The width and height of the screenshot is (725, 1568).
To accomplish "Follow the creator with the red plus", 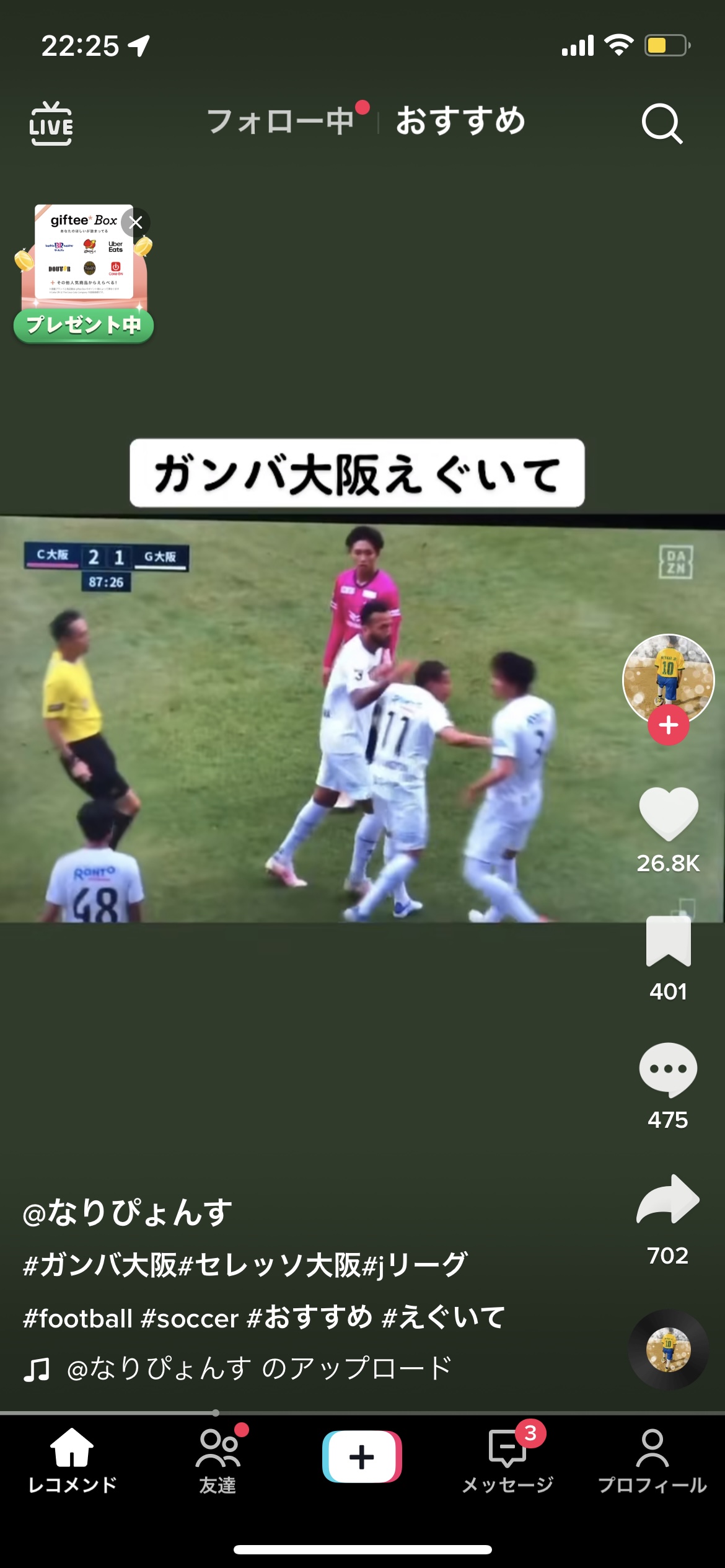I will (x=668, y=725).
